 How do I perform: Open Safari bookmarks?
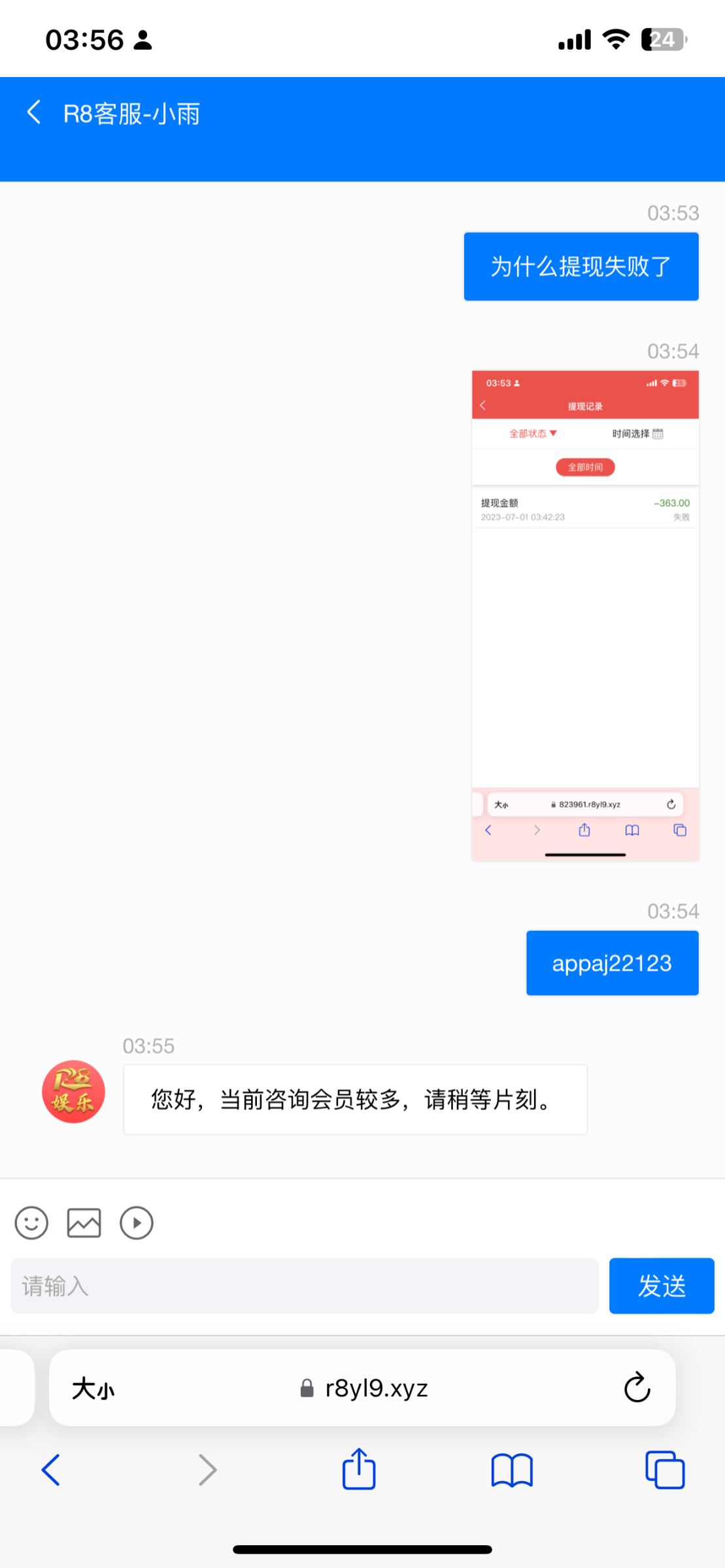pyautogui.click(x=513, y=1470)
